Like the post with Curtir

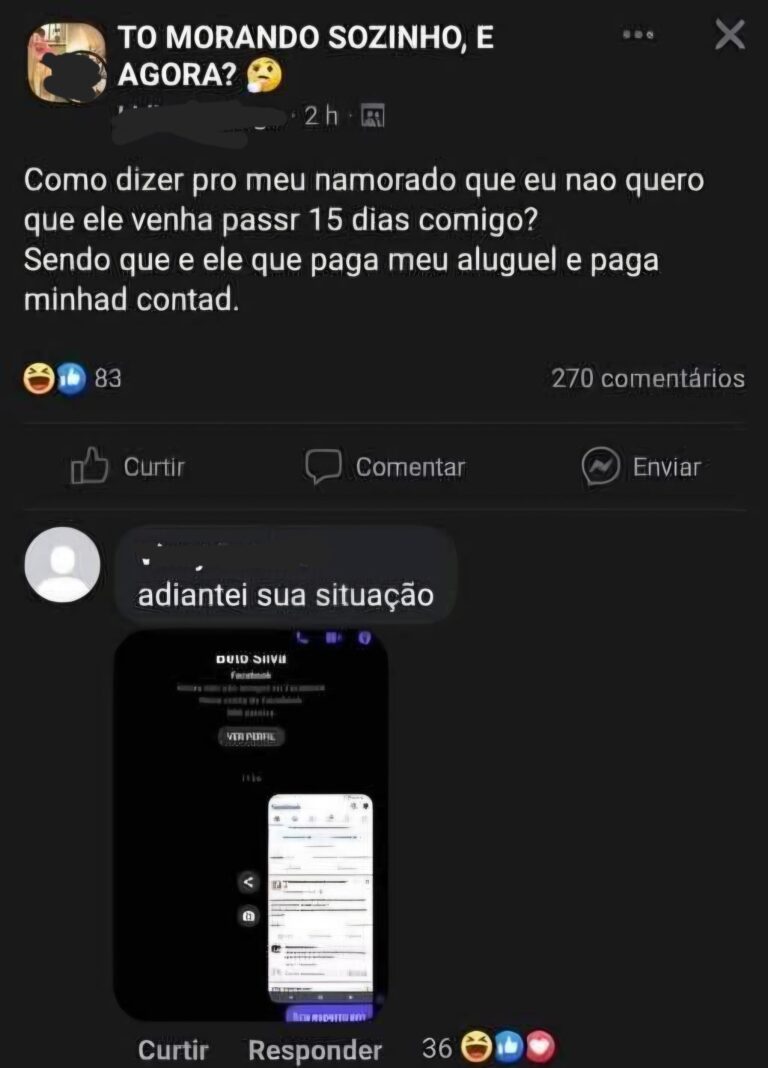pyautogui.click(x=129, y=467)
